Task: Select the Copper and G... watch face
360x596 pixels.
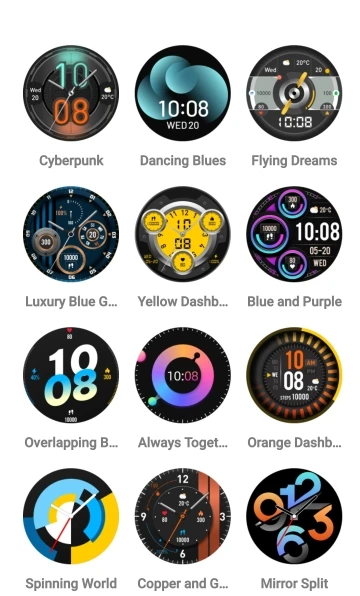Action: point(183,516)
